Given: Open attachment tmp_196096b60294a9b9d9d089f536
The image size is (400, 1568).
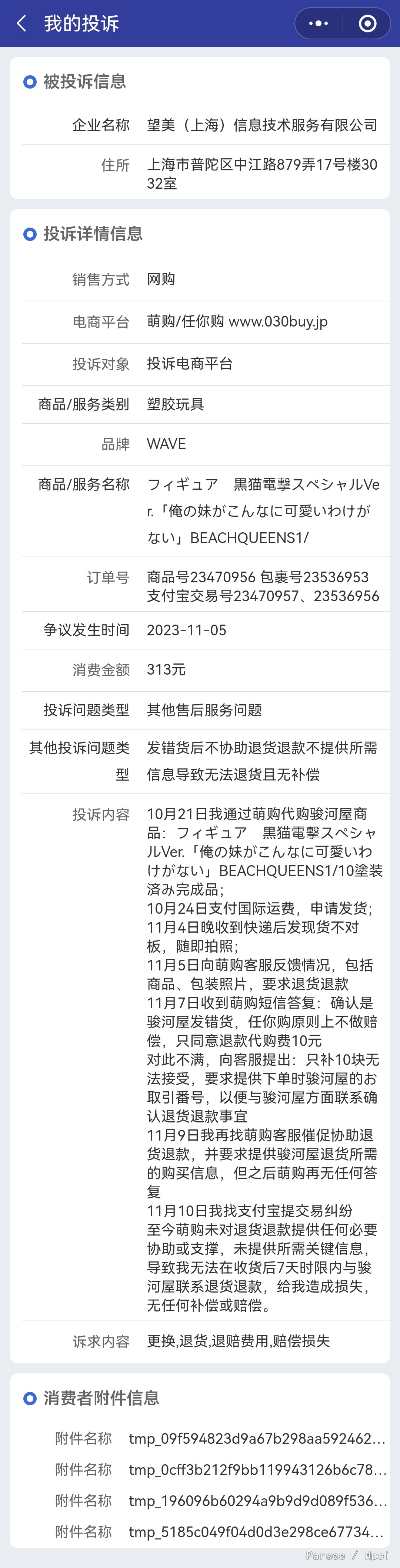Looking at the screenshot, I should pyautogui.click(x=257, y=1501).
